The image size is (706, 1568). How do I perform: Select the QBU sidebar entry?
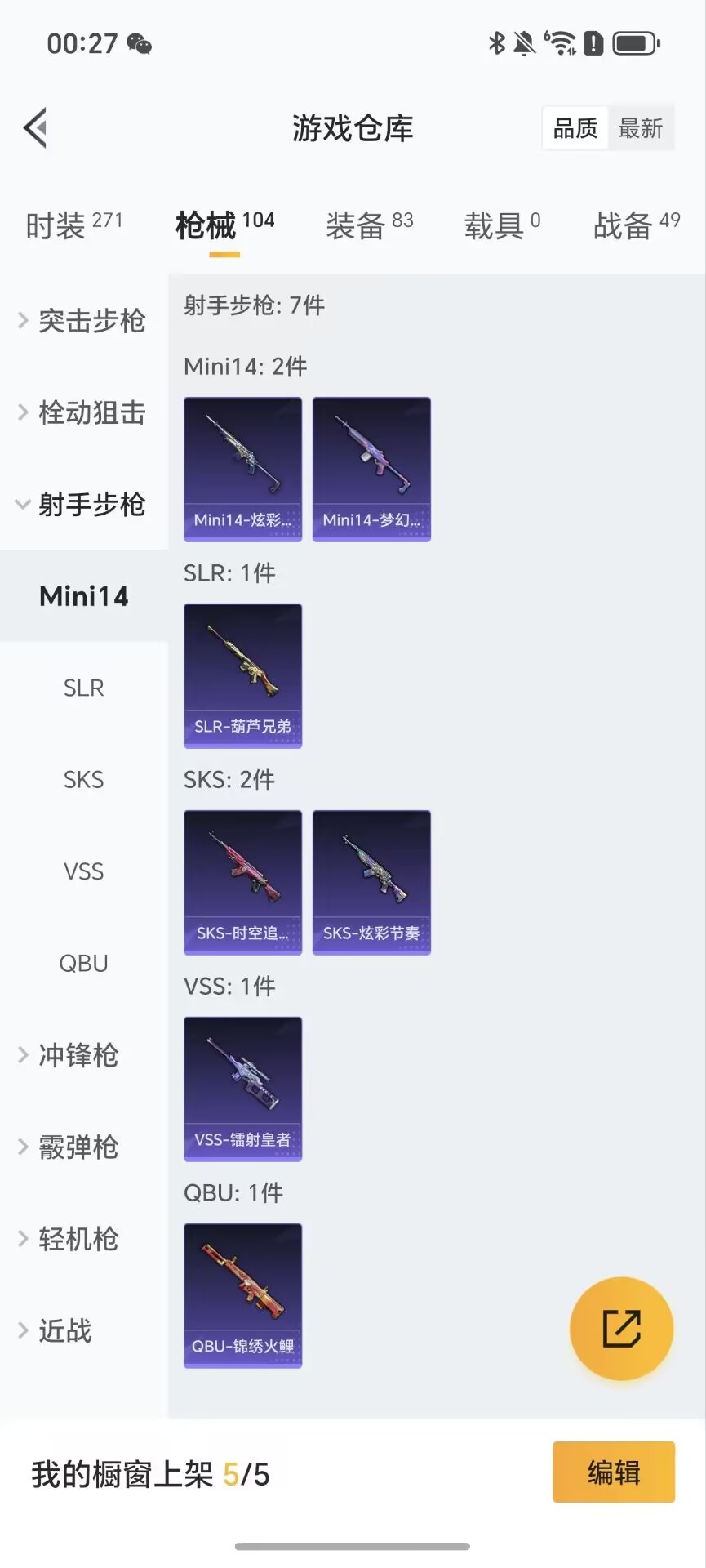pos(83,963)
